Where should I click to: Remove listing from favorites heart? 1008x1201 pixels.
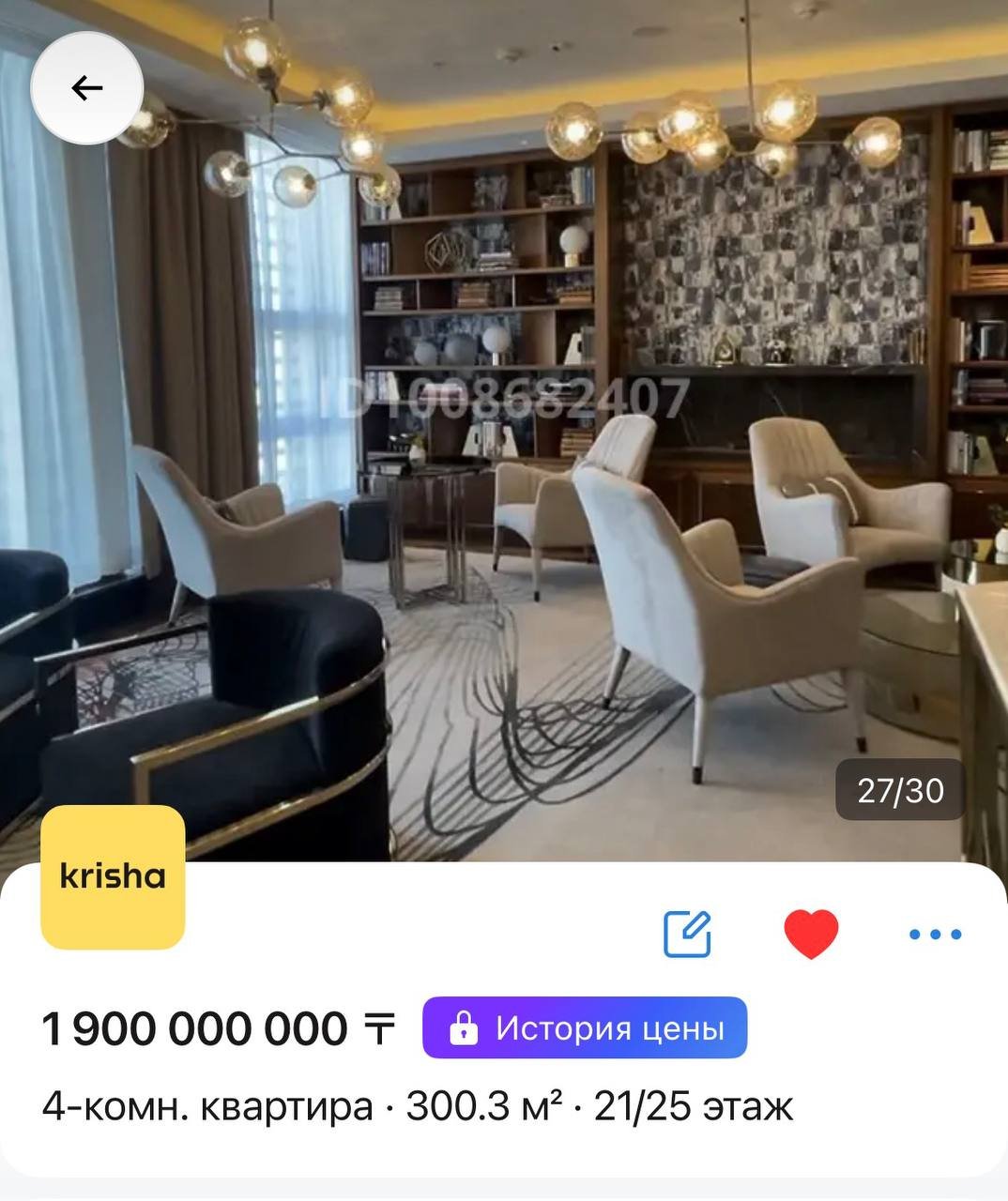pos(811,934)
